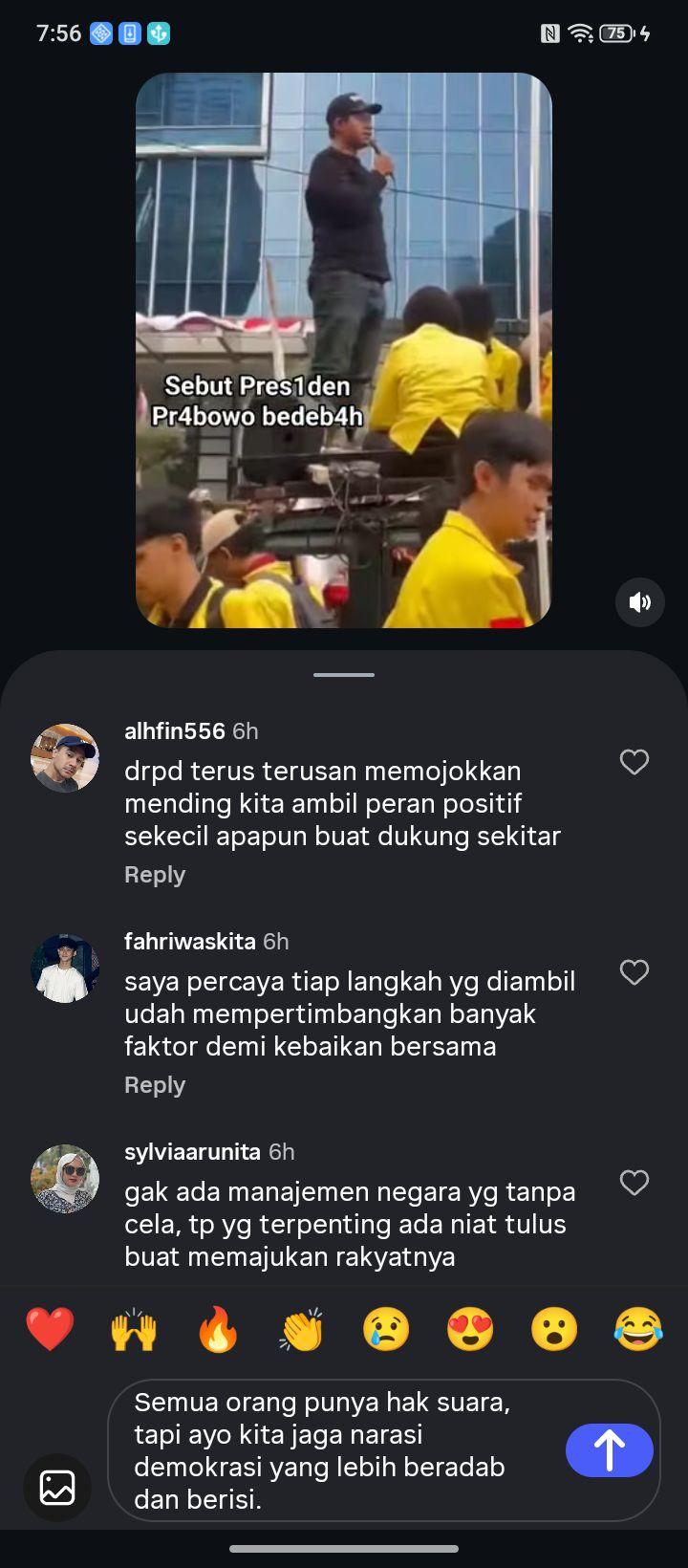Image resolution: width=688 pixels, height=1568 pixels.
Task: Like alhfin556's comment
Action: tap(634, 762)
